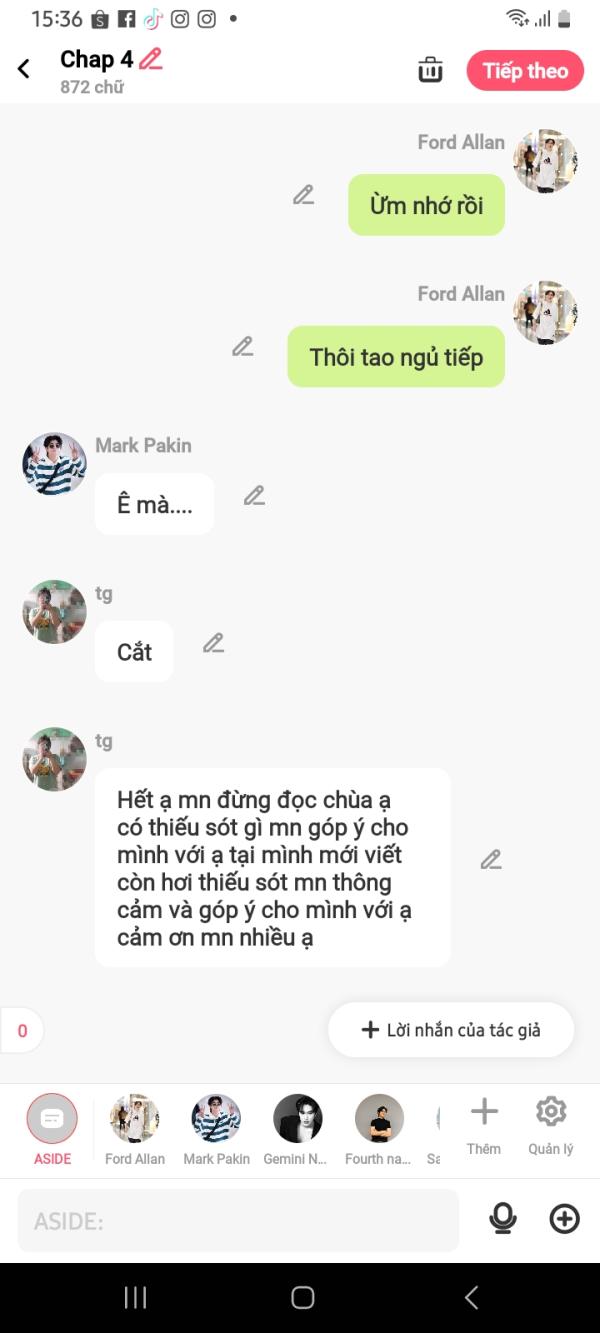This screenshot has height=1333, width=600.
Task: Select the ASIDE narrator option
Action: (x=52, y=1128)
